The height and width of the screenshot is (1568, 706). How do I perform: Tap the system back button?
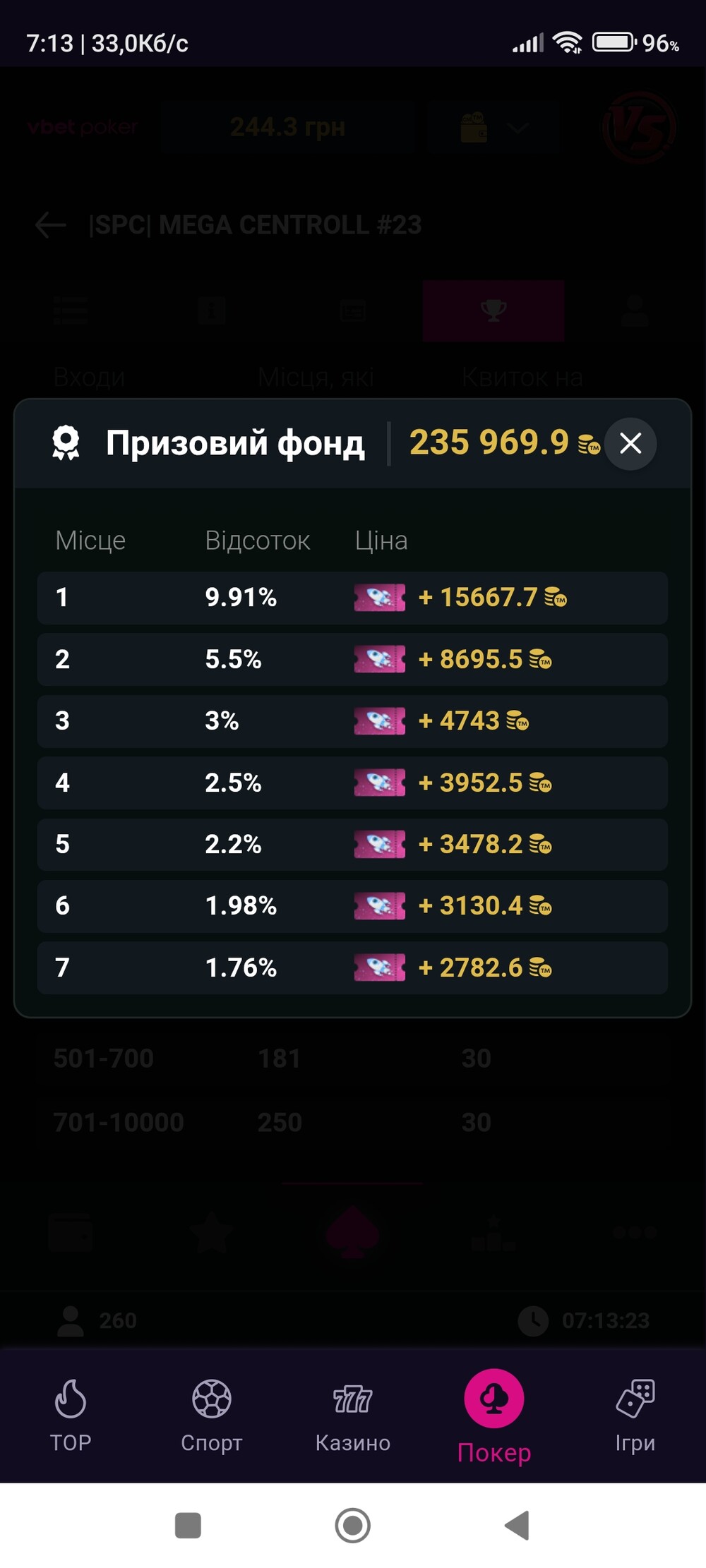[x=517, y=1525]
